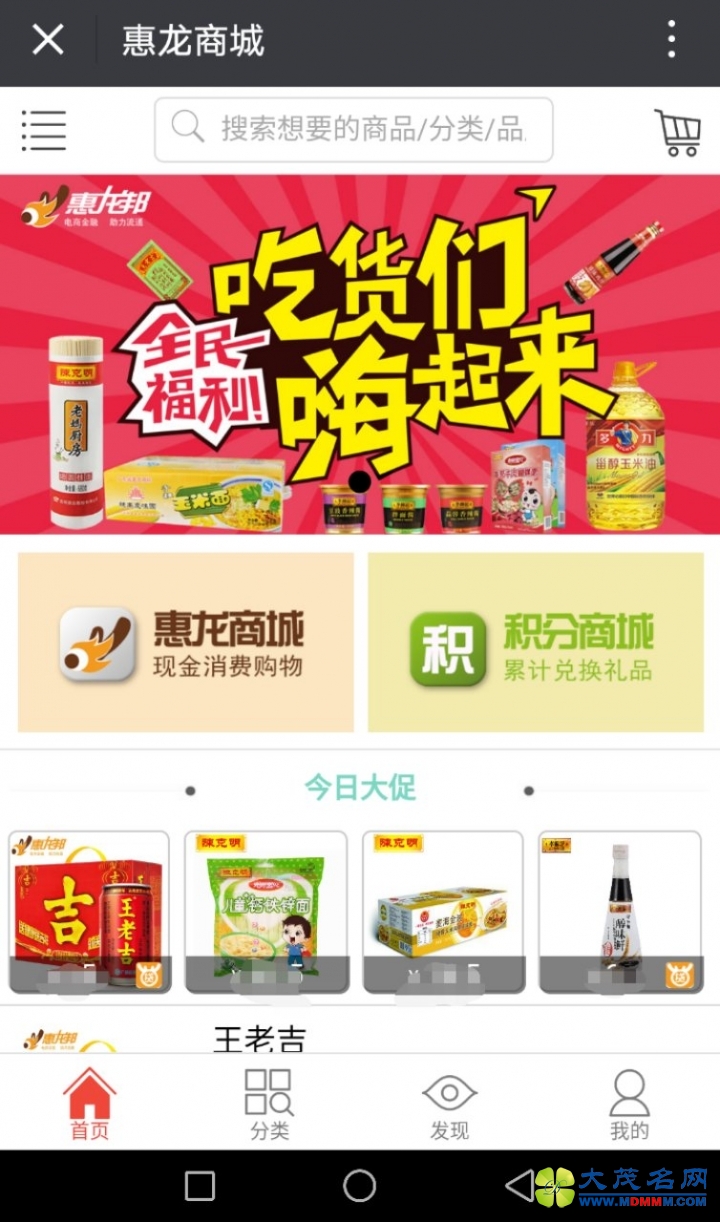
Task: Open the shopping cart
Action: 677,132
